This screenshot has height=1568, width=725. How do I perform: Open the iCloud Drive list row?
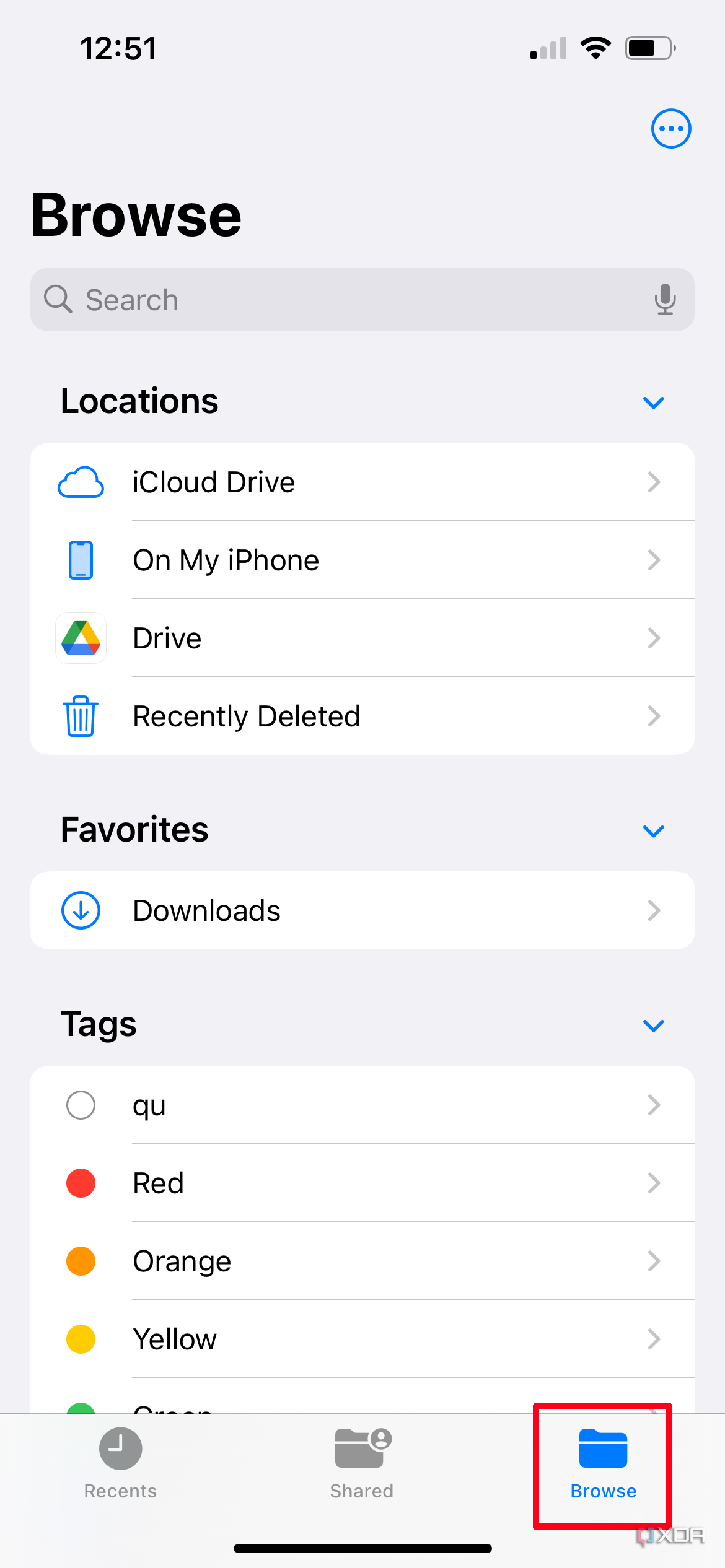pos(362,482)
